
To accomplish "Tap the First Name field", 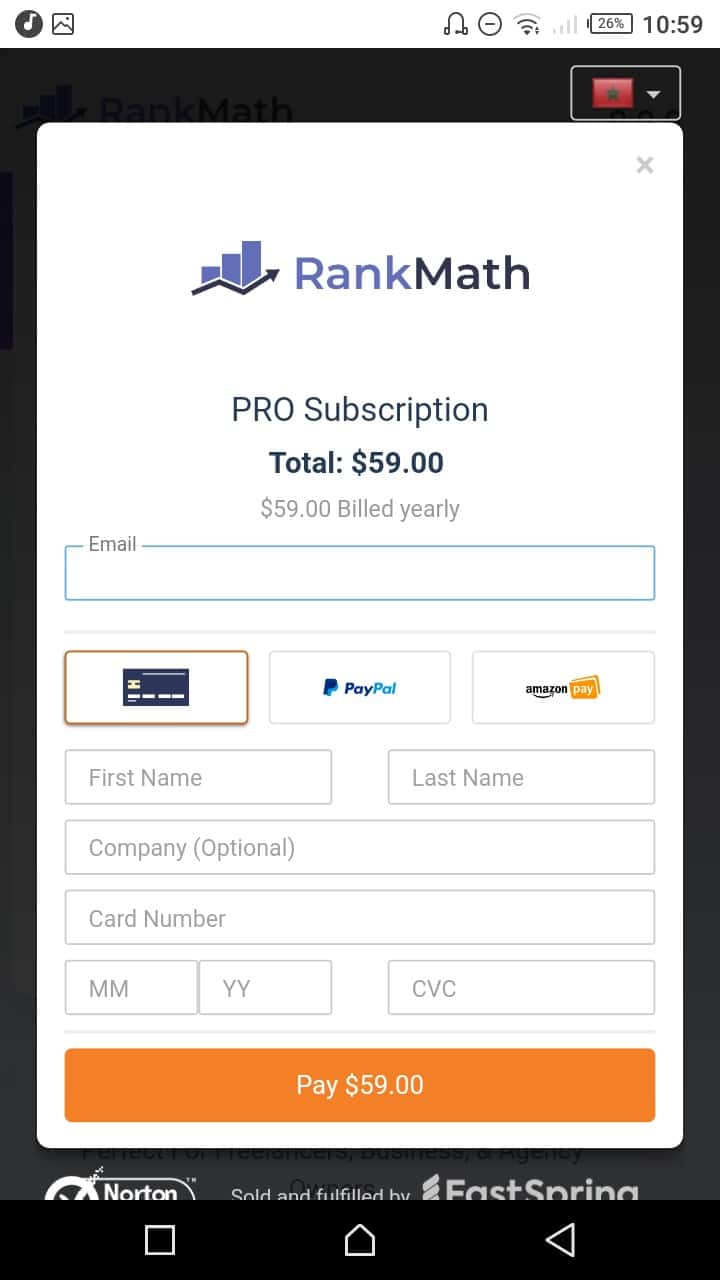I will tap(198, 777).
